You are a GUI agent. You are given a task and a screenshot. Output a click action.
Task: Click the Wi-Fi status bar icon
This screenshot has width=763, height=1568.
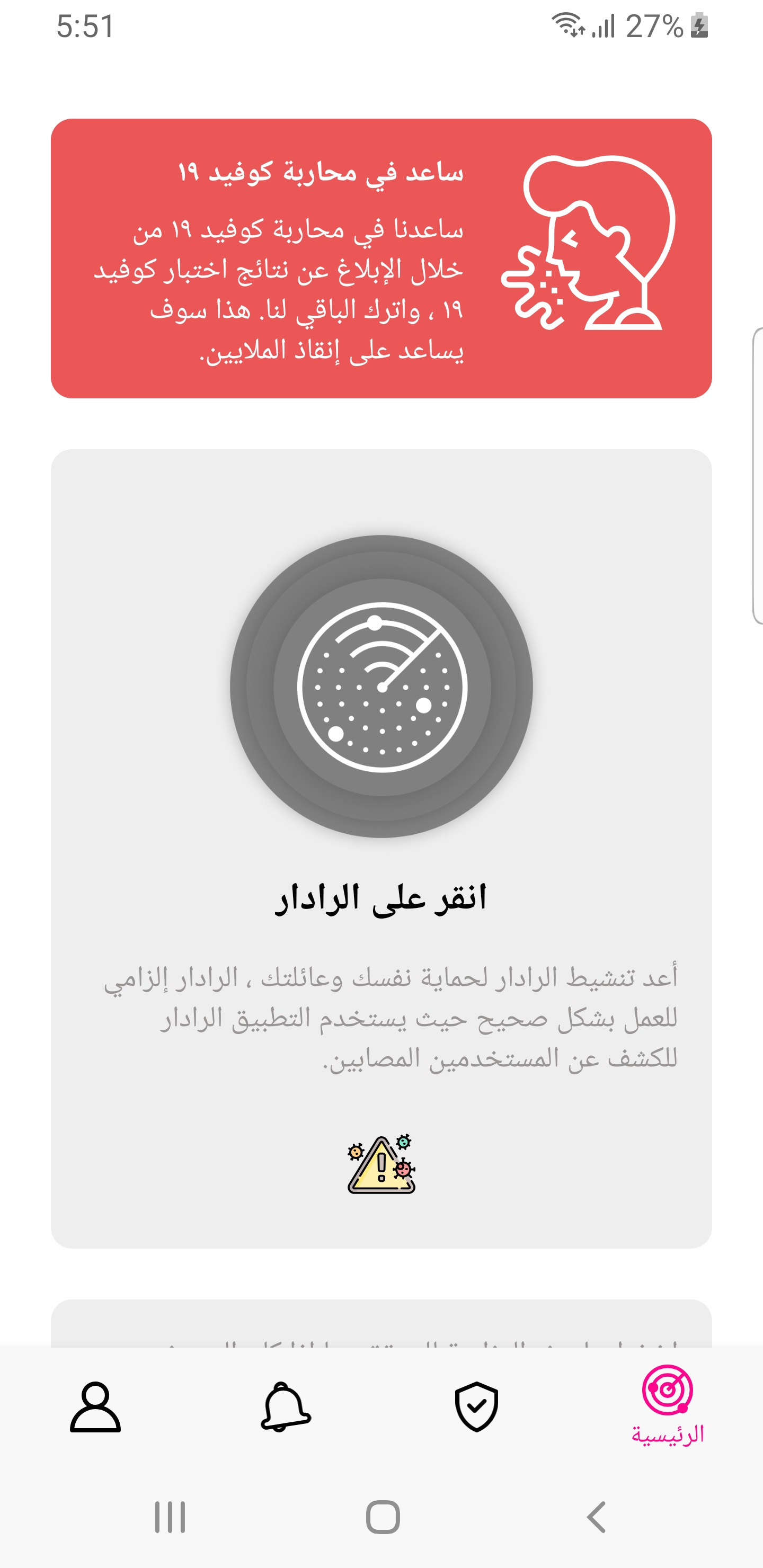tap(567, 25)
